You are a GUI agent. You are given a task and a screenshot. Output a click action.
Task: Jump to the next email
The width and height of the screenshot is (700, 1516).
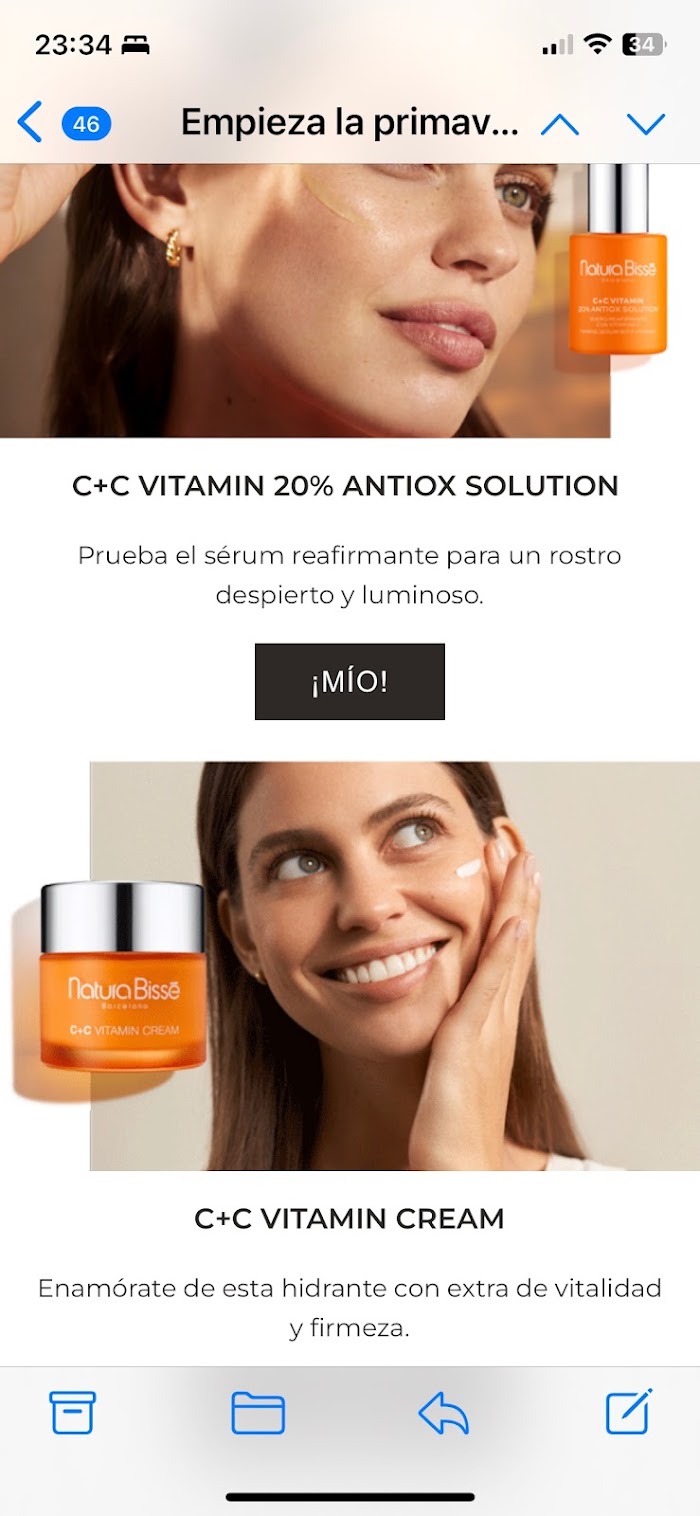[646, 124]
